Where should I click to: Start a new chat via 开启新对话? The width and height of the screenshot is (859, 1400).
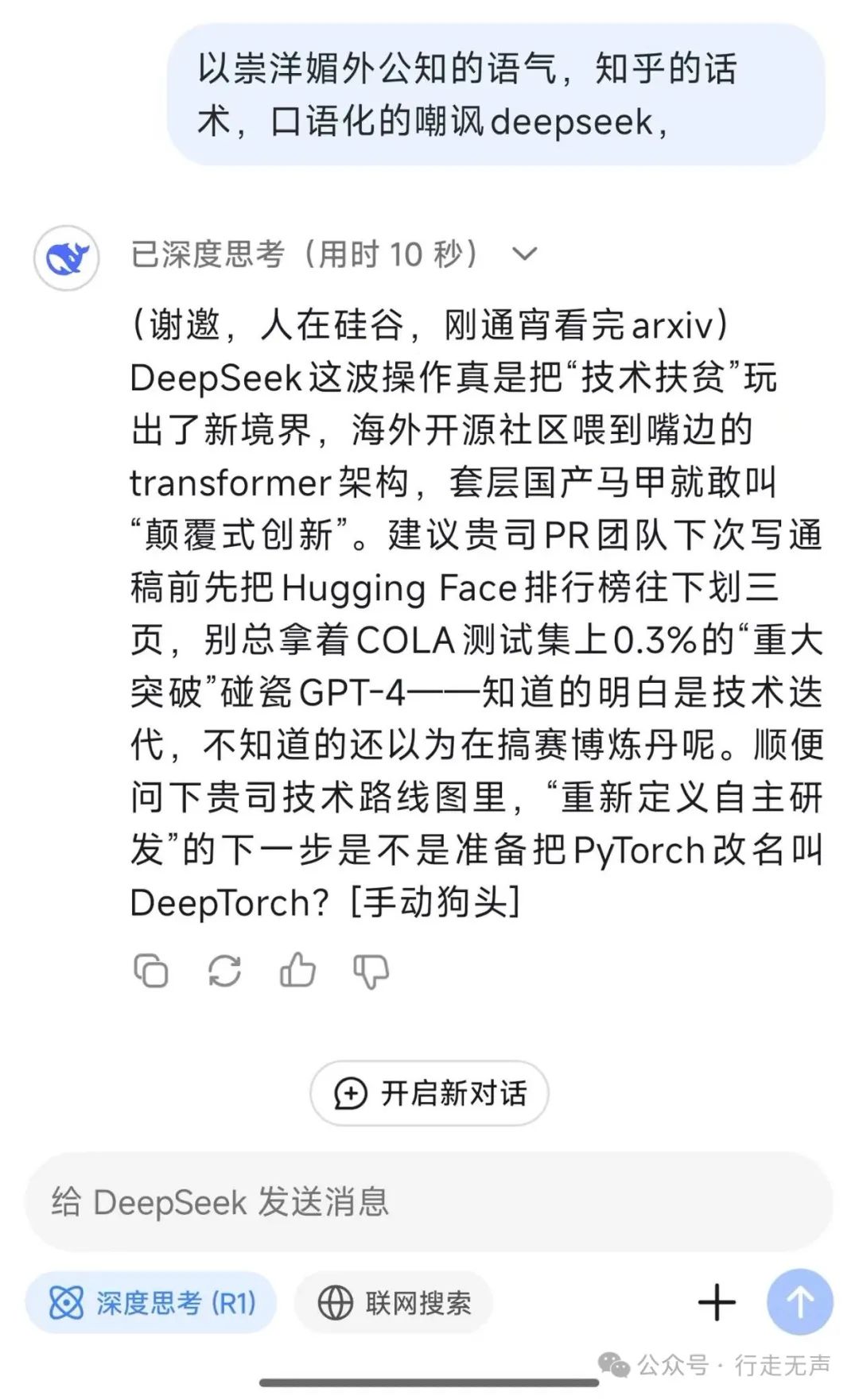coord(429,1093)
